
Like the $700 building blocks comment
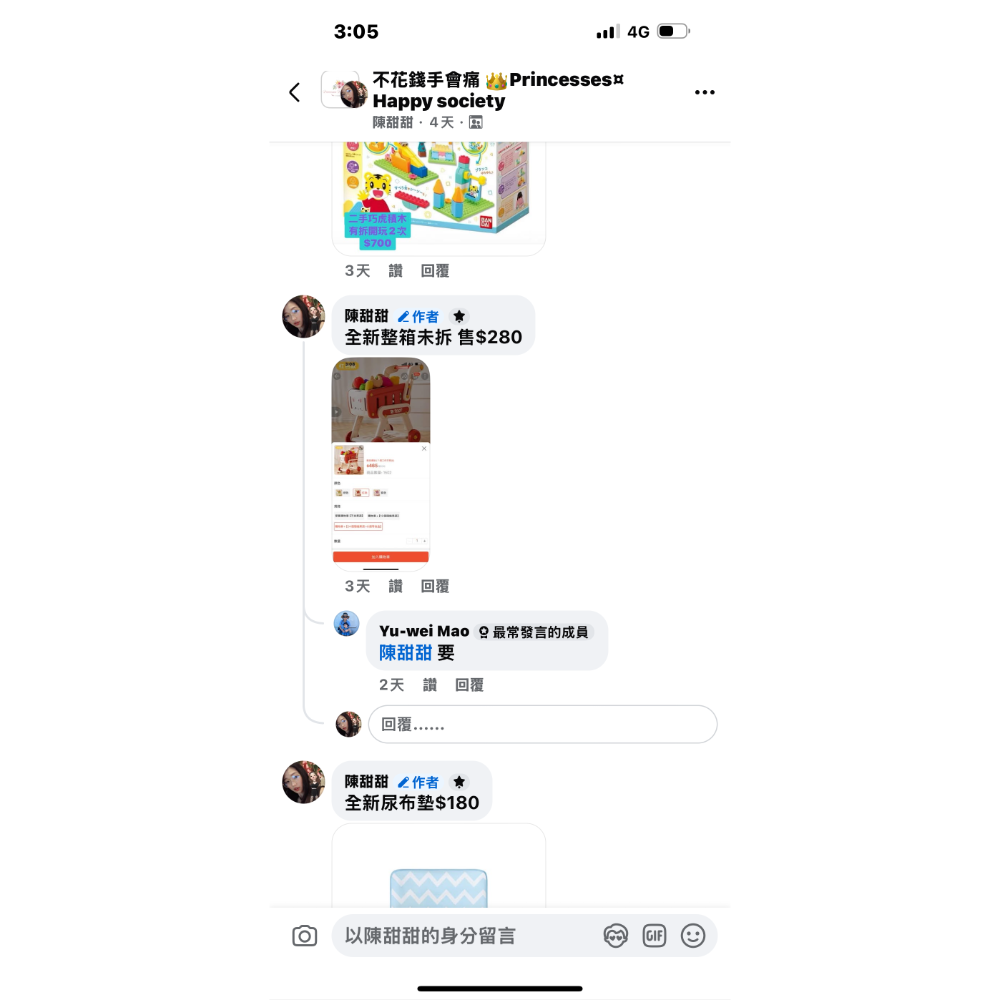pyautogui.click(x=395, y=271)
